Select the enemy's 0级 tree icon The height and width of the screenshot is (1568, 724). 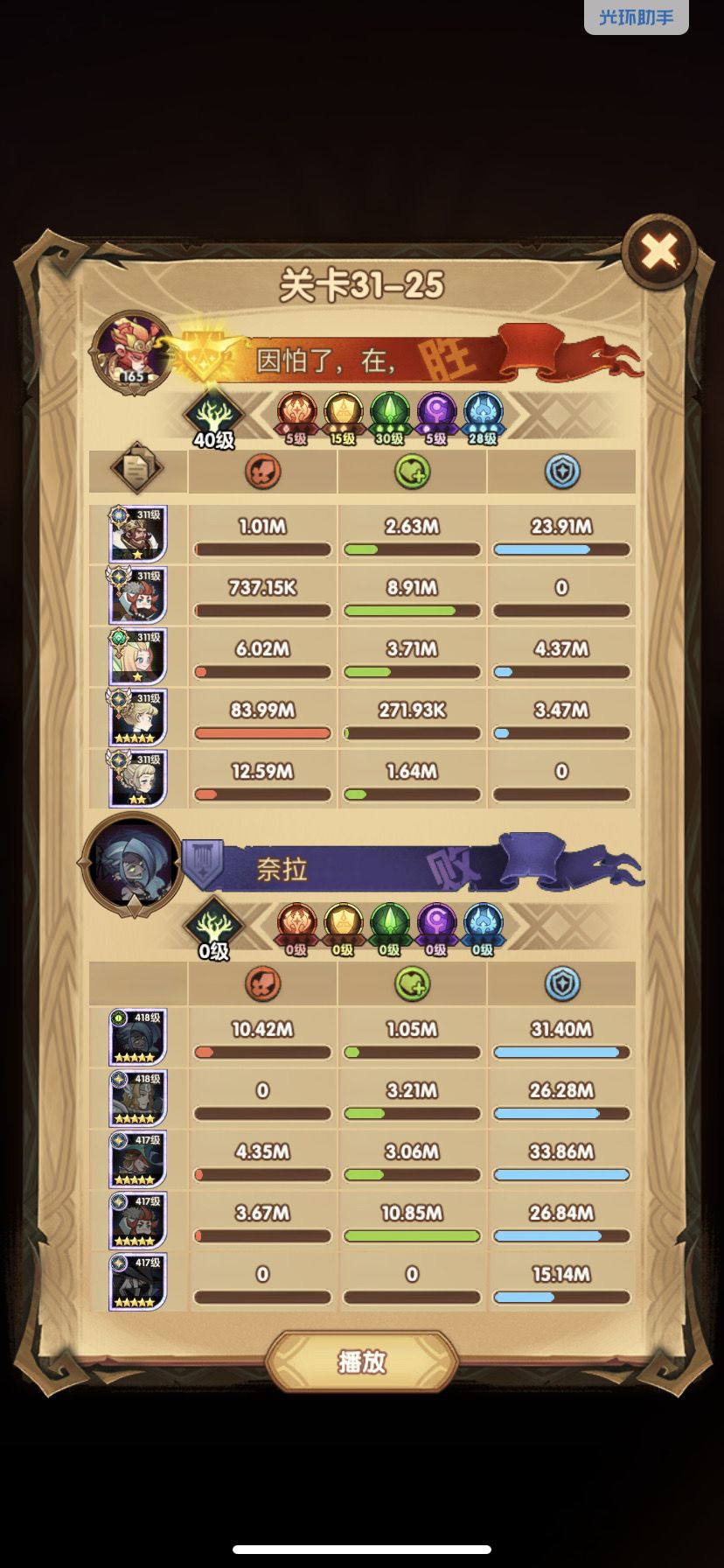click(212, 927)
